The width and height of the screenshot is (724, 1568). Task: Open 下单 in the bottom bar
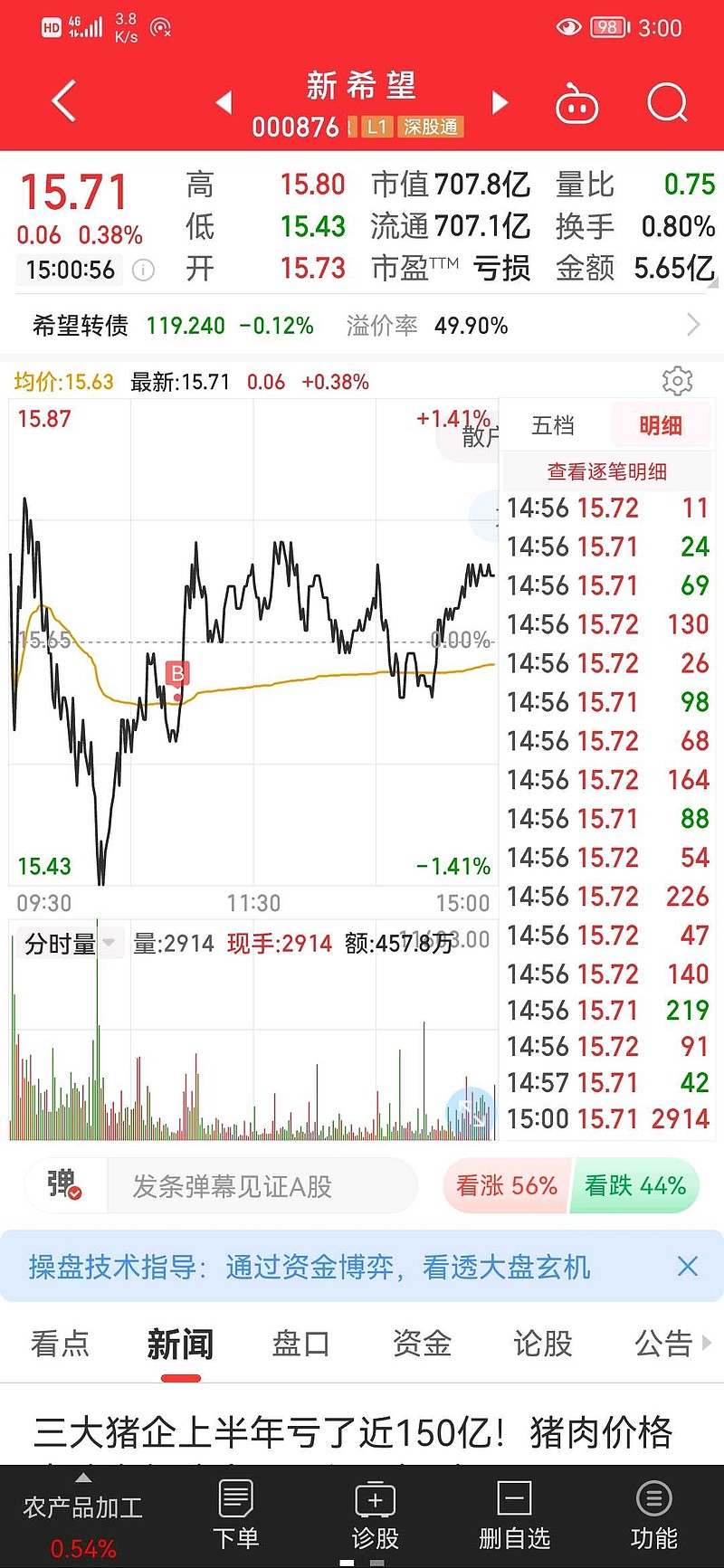click(235, 1515)
